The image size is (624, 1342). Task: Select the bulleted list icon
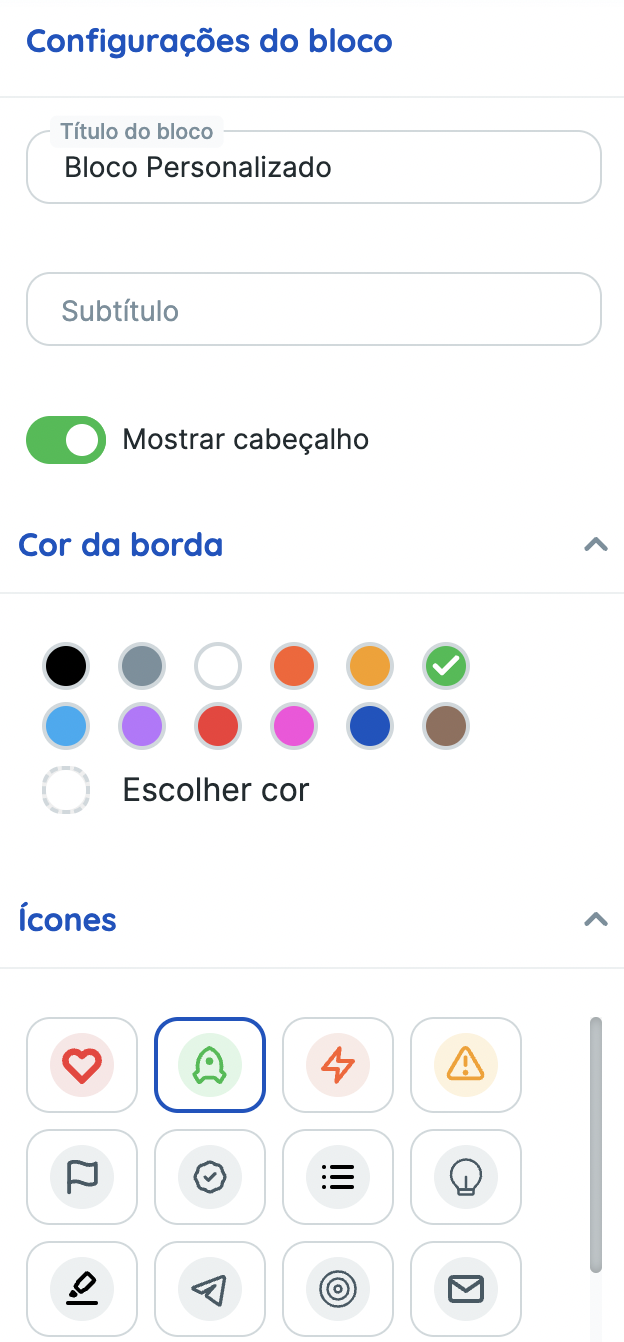338,1177
